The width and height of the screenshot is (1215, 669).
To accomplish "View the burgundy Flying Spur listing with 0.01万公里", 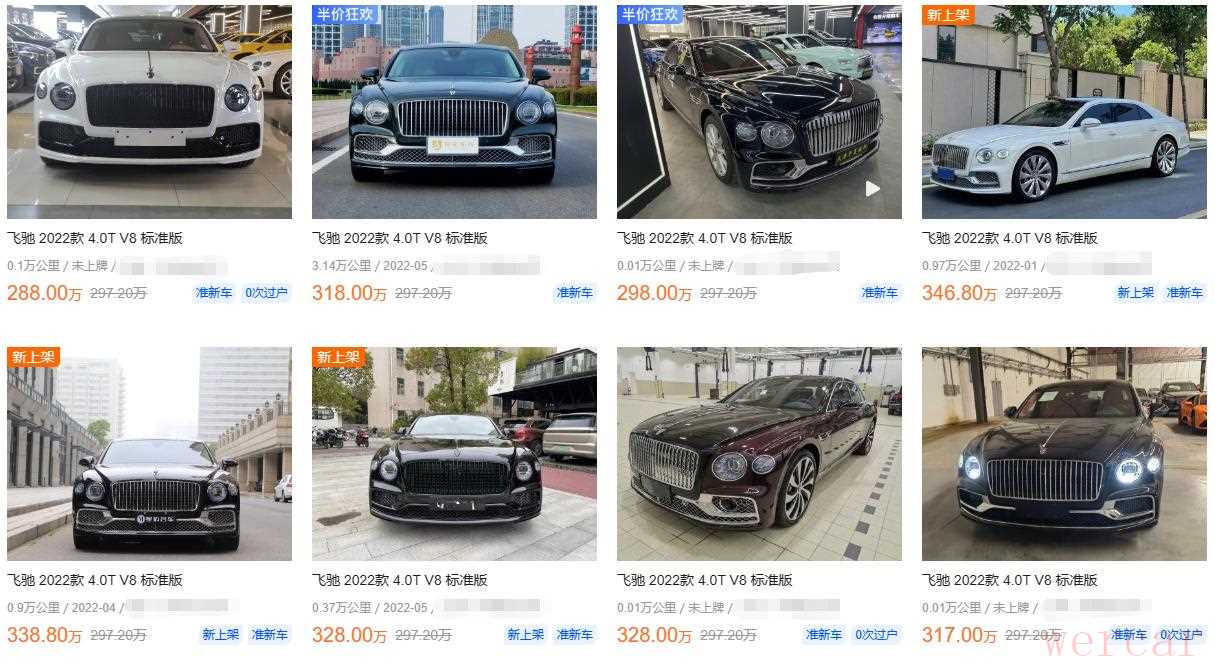I will (759, 453).
